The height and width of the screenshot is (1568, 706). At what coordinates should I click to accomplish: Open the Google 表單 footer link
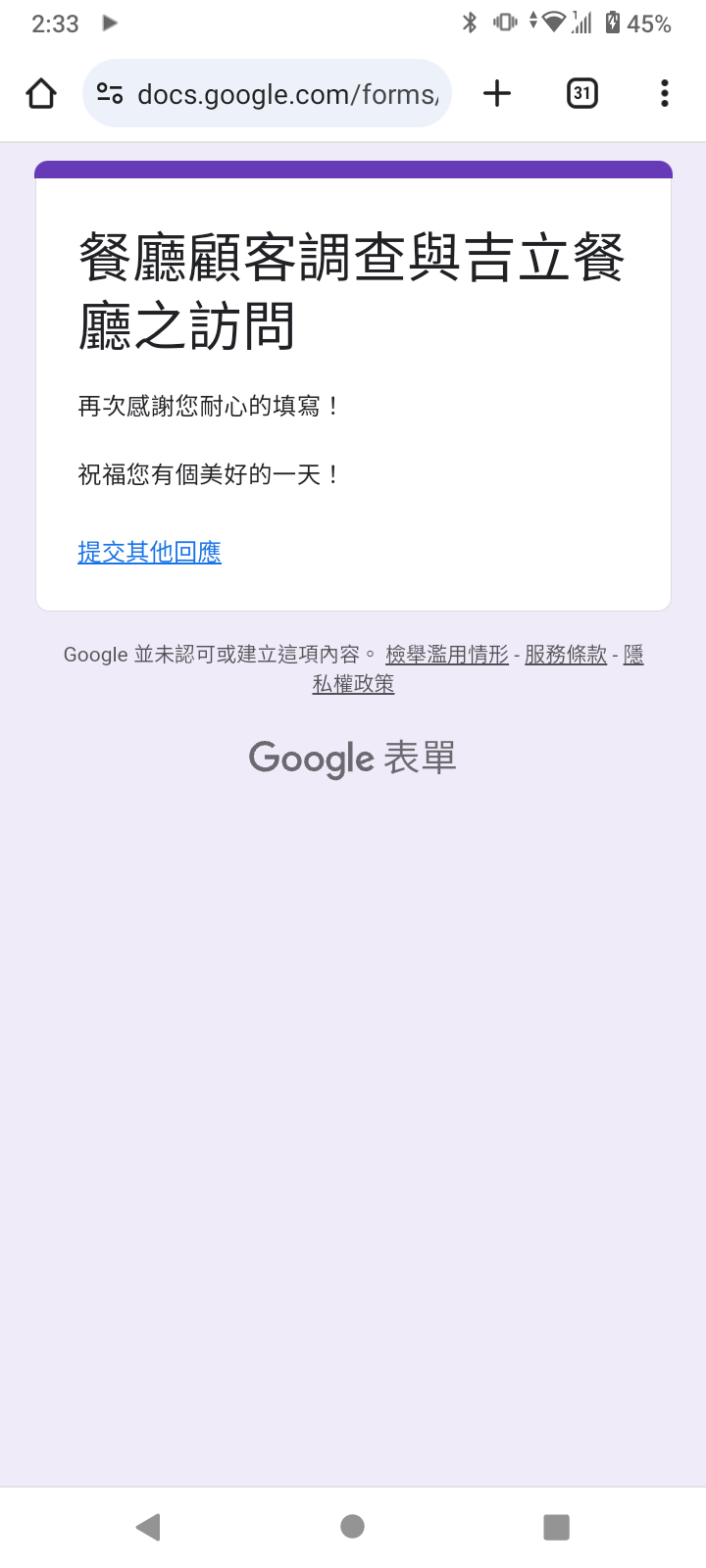pos(353,758)
